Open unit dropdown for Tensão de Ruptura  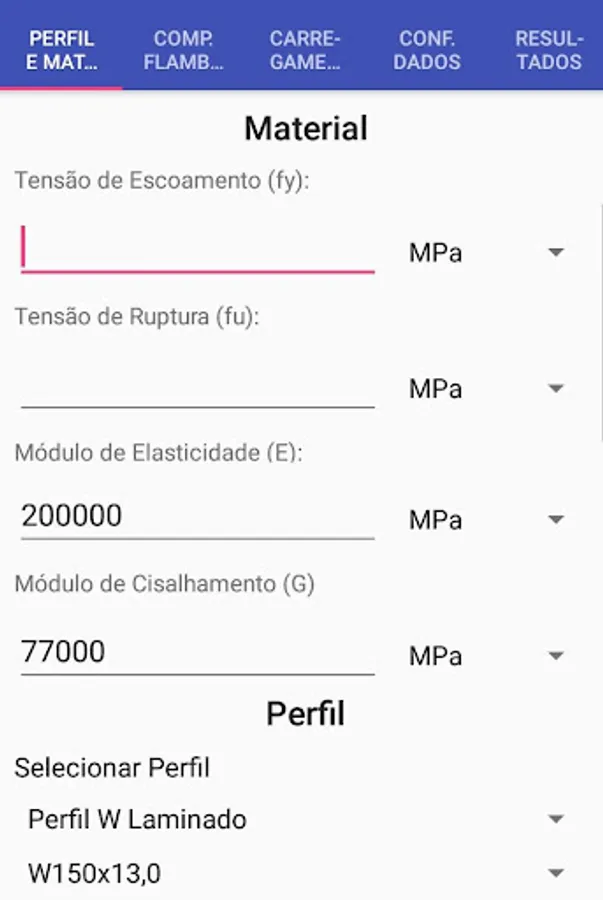pyautogui.click(x=486, y=388)
